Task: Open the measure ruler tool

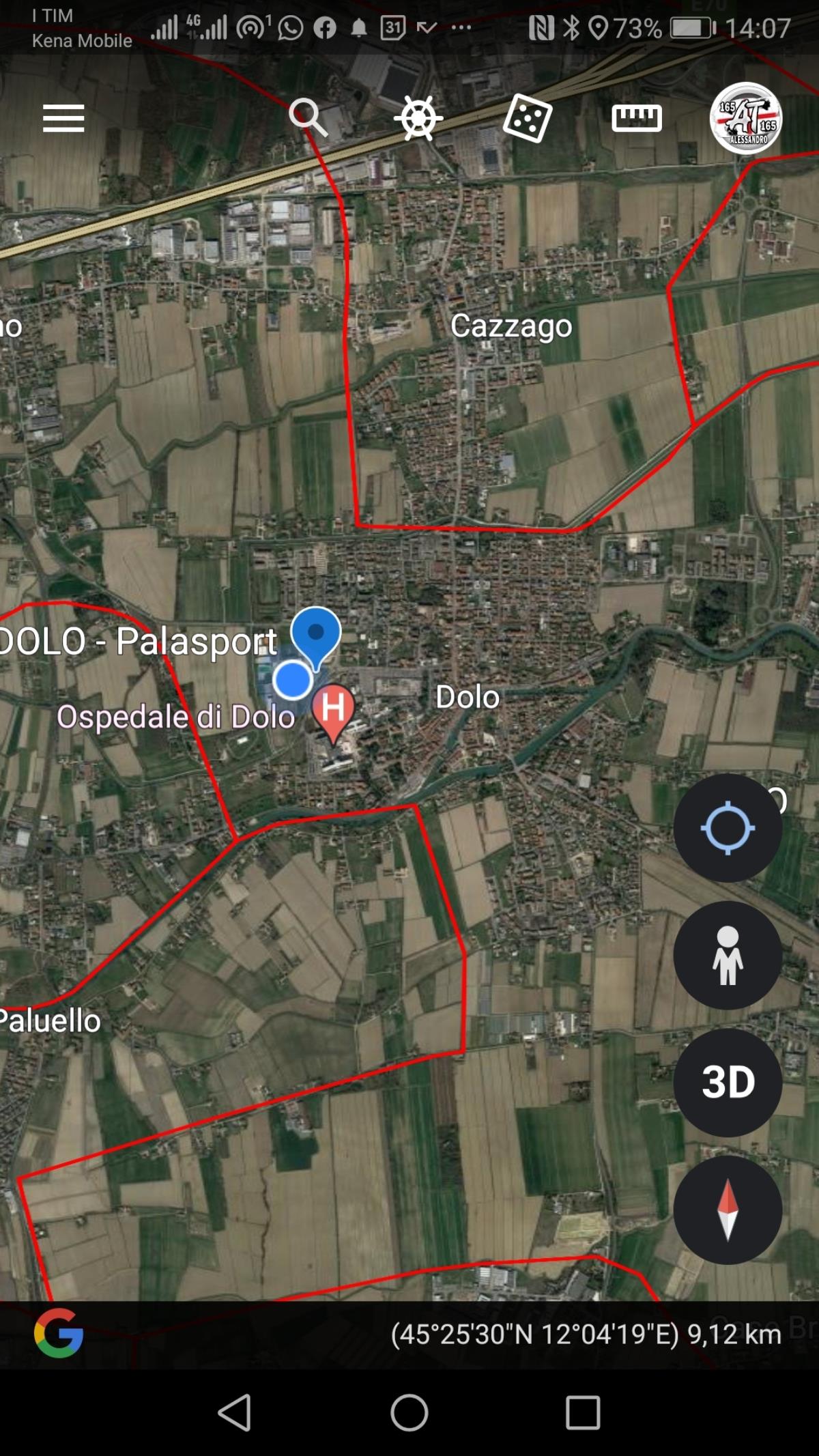Action: point(636,118)
